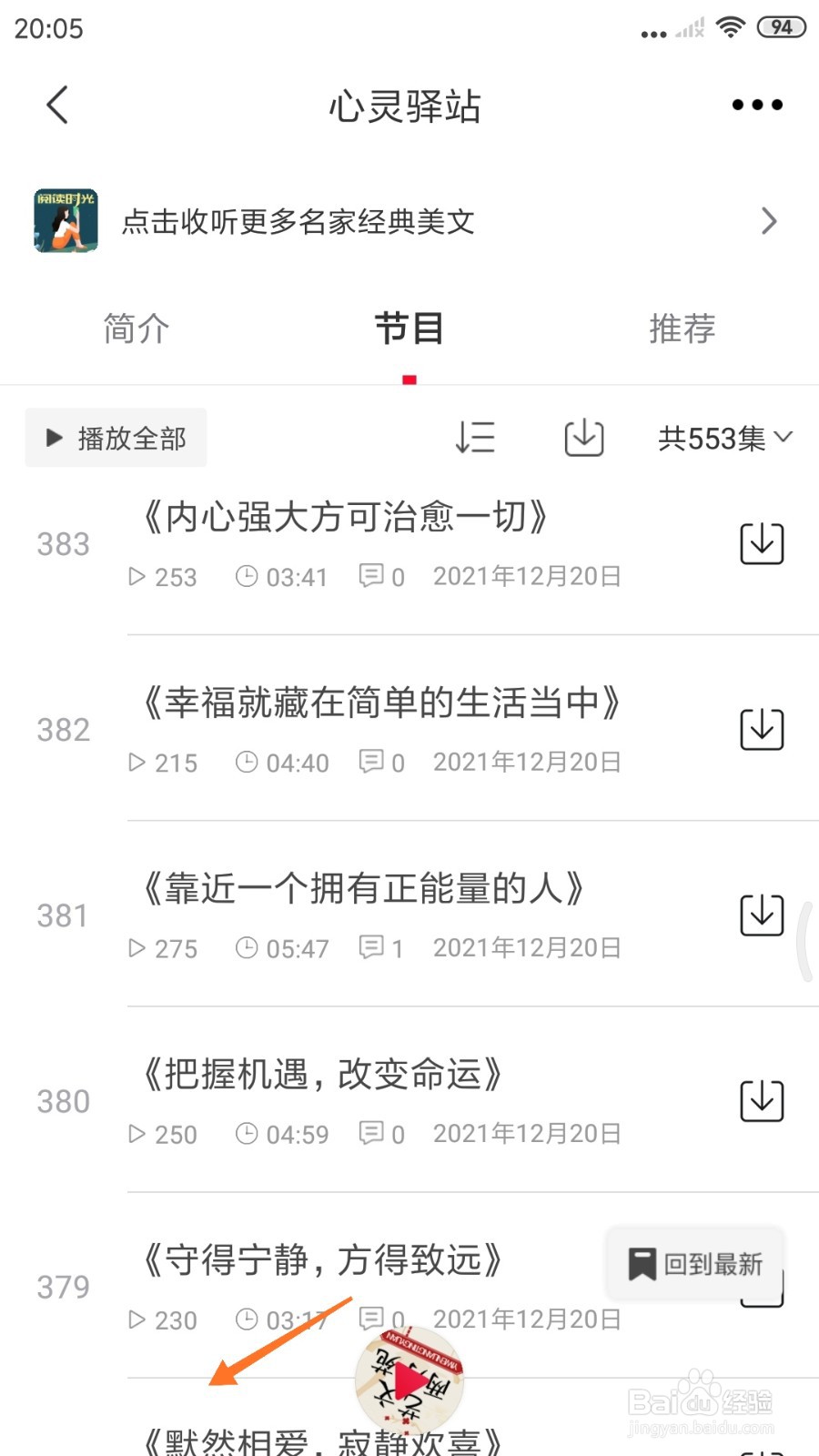Screen dimensions: 819x1456
Task: Download episode 381 《靠近一个拥有正能量的人》
Action: pyautogui.click(x=762, y=915)
